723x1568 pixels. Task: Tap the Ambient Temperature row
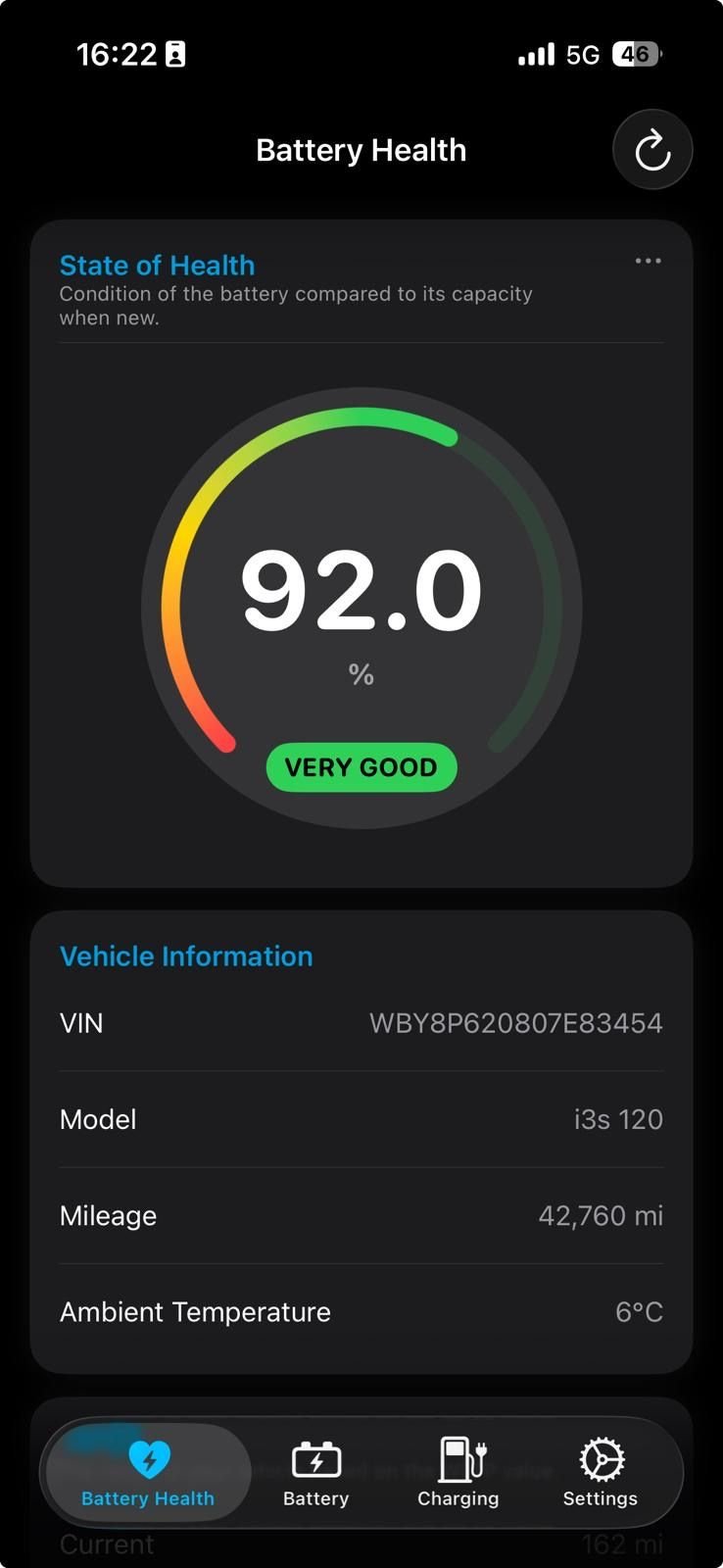[361, 1311]
